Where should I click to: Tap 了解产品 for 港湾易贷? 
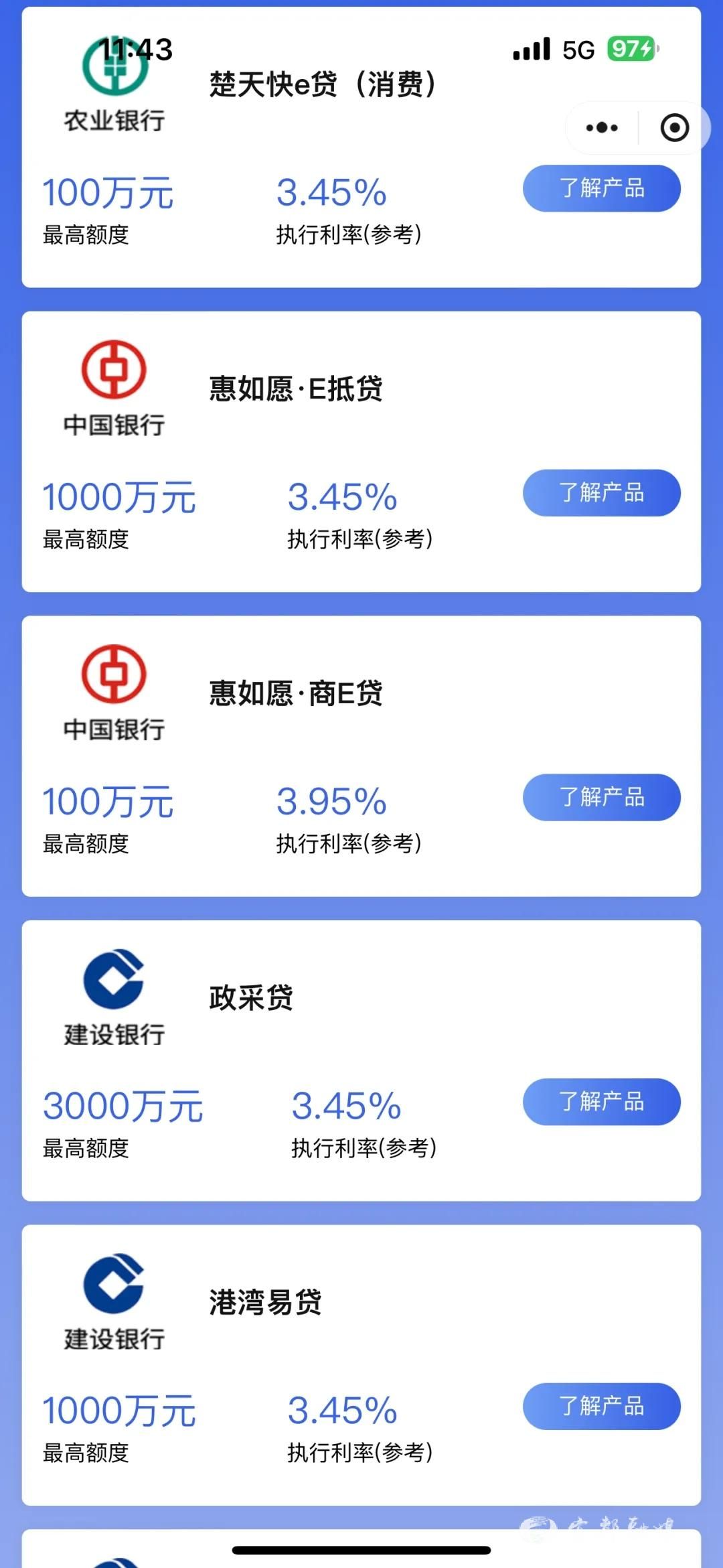[x=602, y=1407]
